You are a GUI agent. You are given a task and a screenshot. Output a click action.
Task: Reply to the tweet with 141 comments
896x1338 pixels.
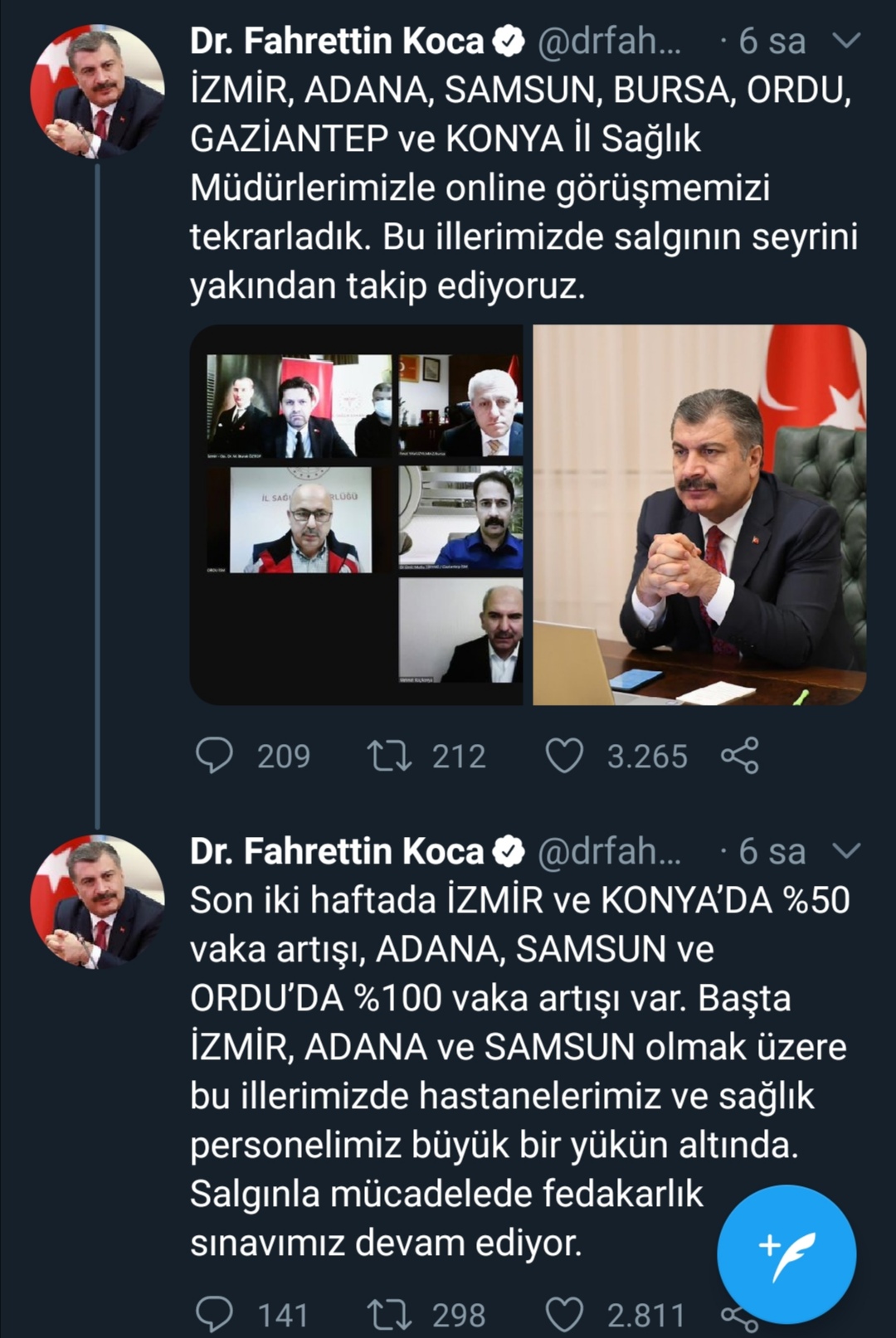click(214, 1315)
